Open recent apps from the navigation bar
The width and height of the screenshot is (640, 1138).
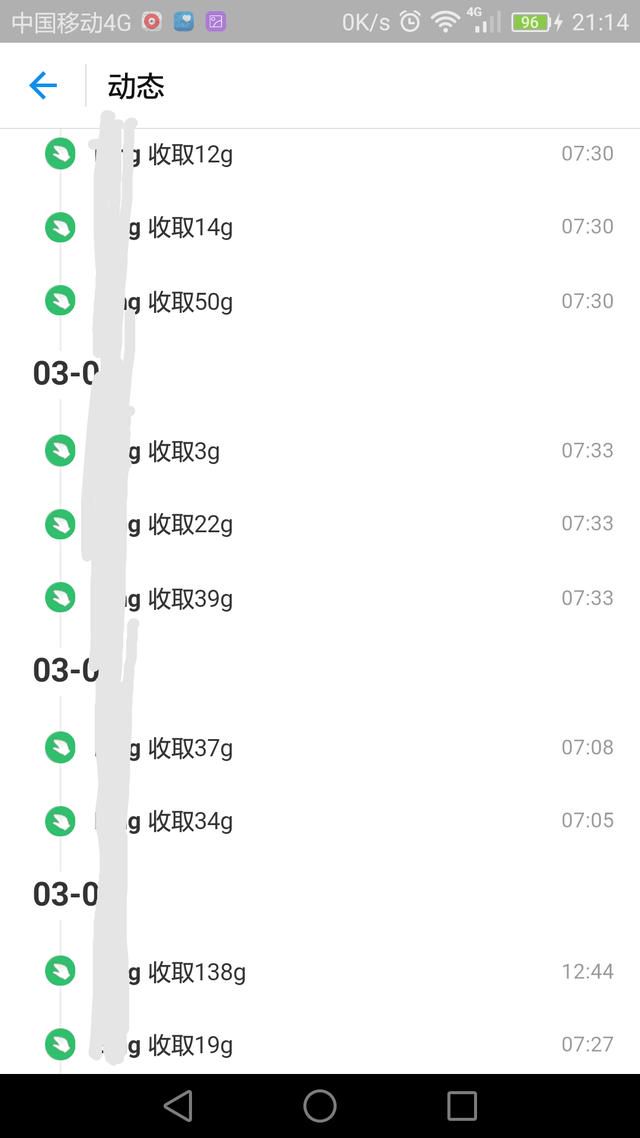pyautogui.click(x=461, y=1106)
